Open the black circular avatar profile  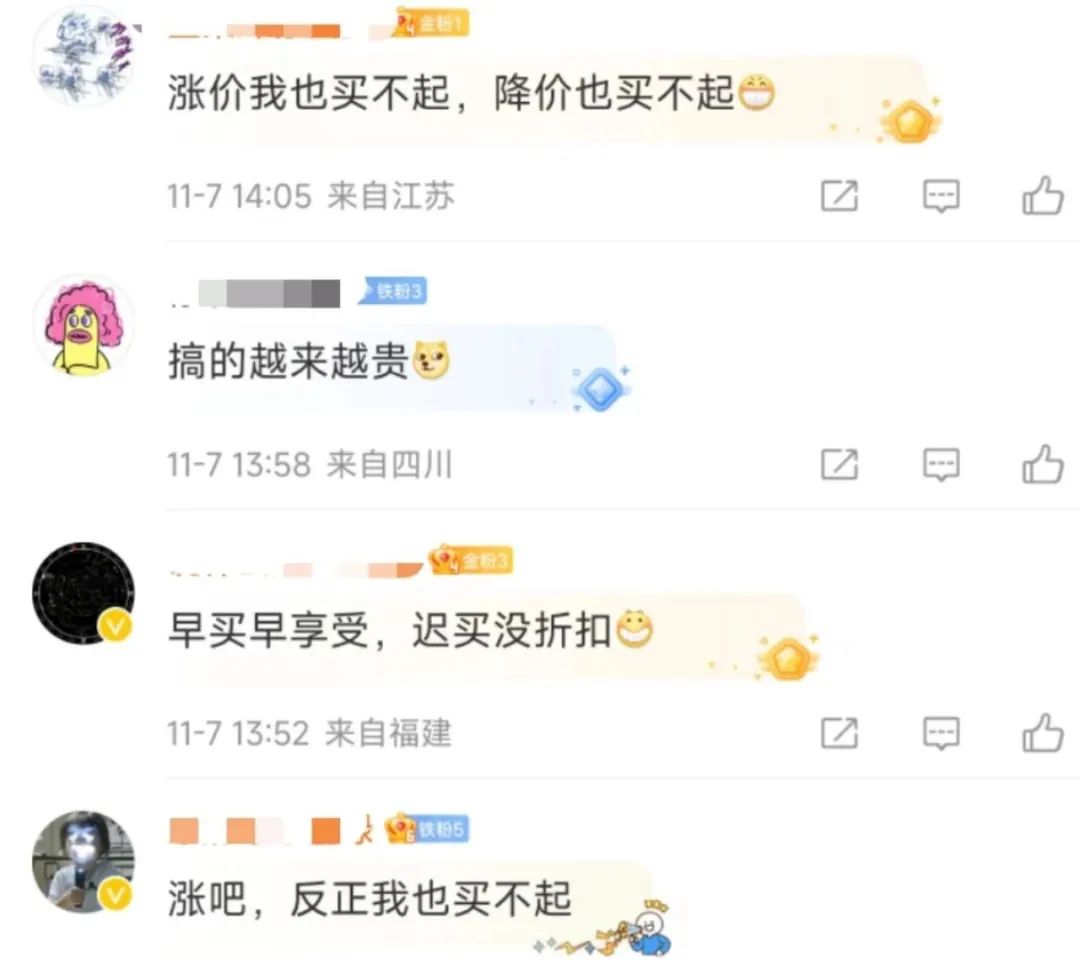tap(83, 593)
